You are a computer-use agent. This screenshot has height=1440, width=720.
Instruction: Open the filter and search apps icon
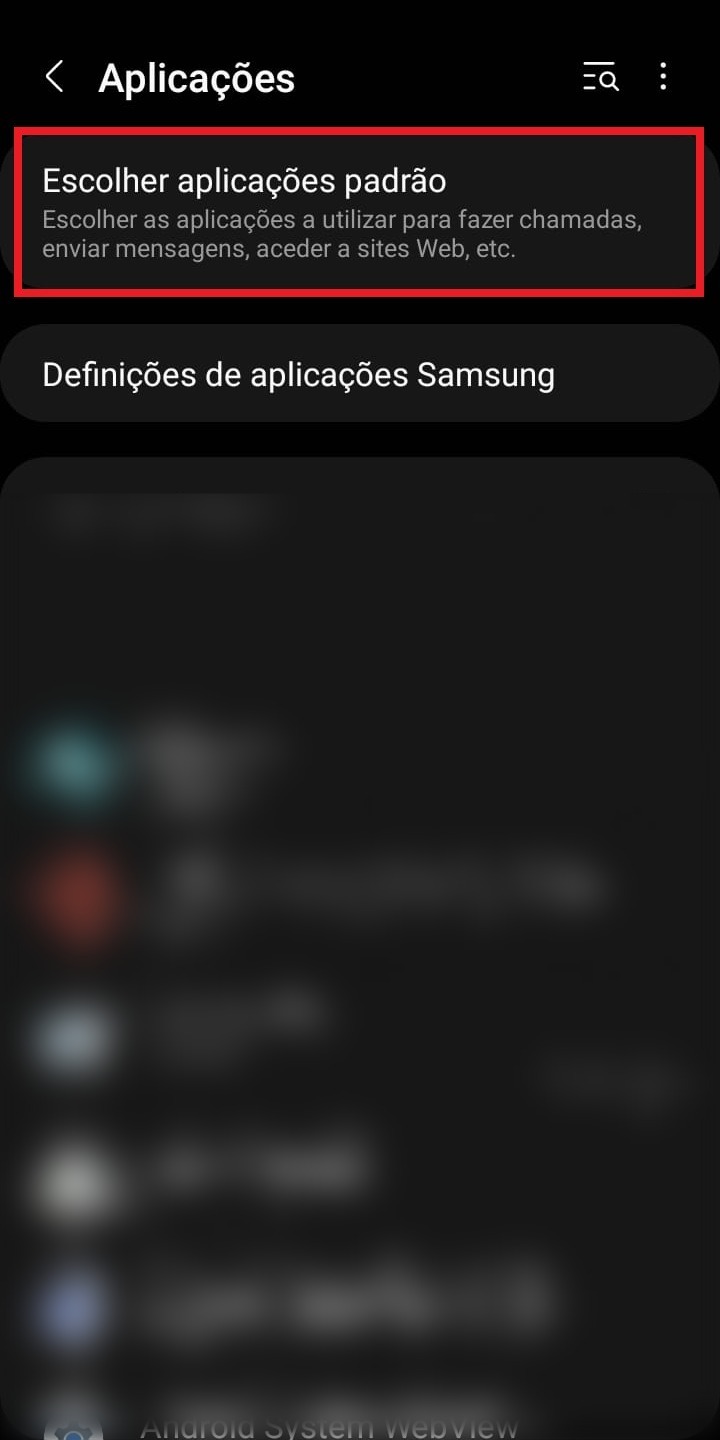point(601,77)
